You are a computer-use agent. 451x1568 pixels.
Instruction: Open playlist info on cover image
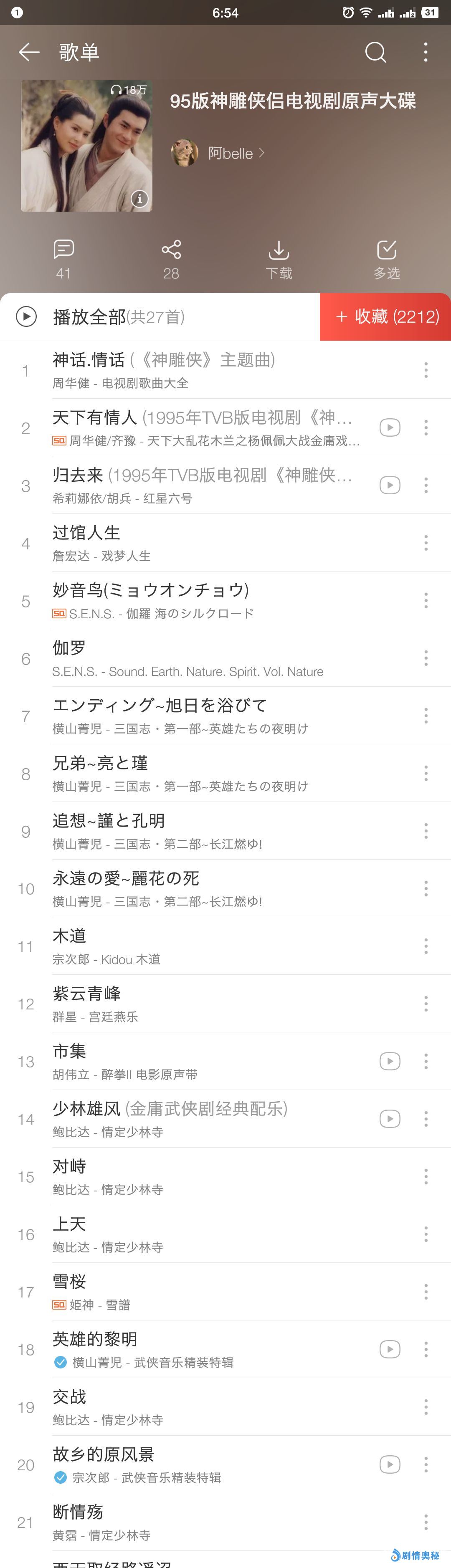[x=139, y=198]
